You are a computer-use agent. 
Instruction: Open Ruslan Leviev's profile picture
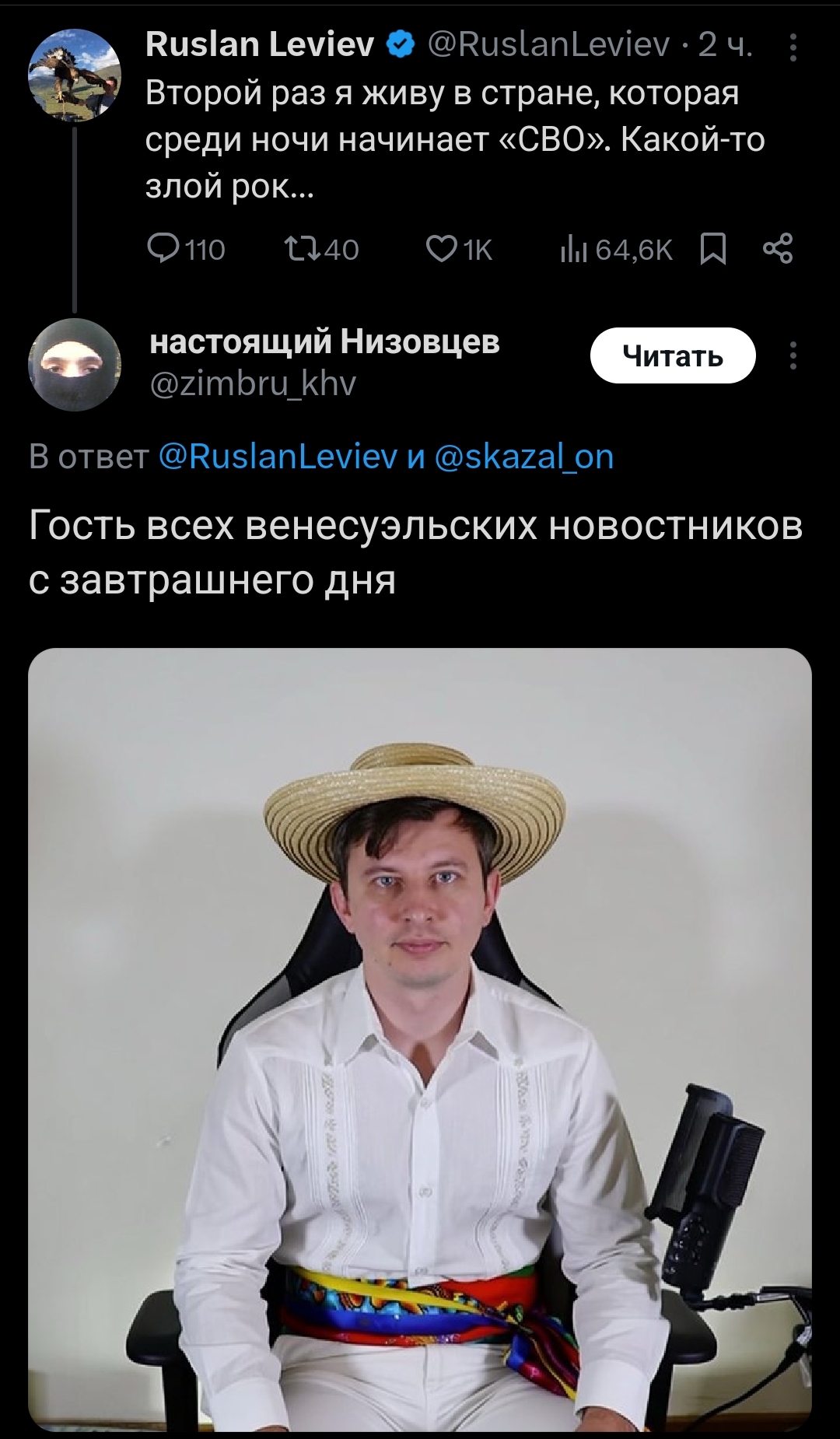point(75,75)
